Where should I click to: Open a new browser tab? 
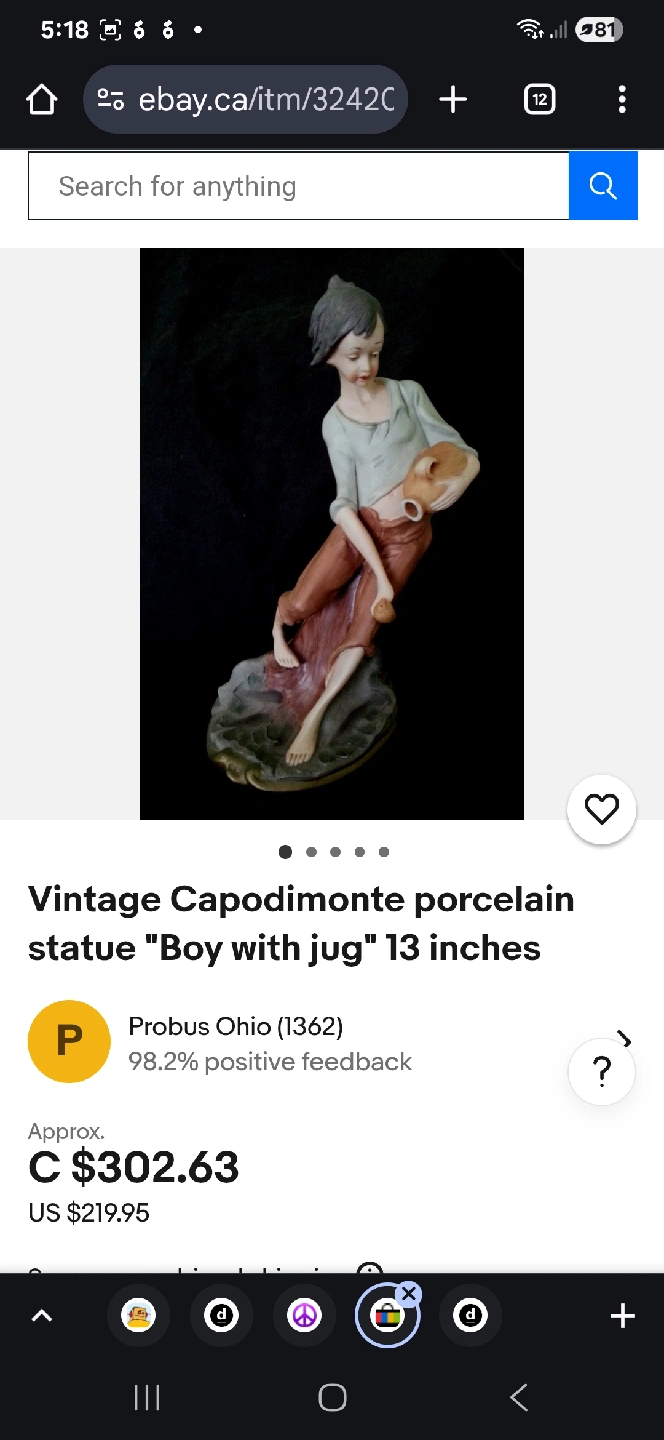tap(453, 99)
